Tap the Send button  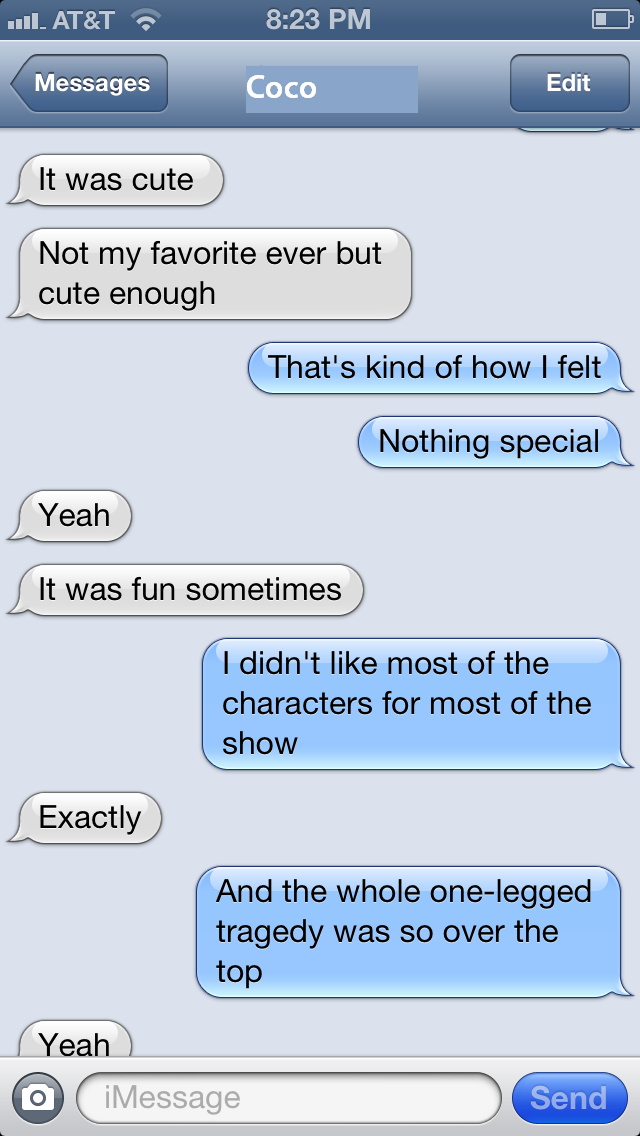(568, 1098)
